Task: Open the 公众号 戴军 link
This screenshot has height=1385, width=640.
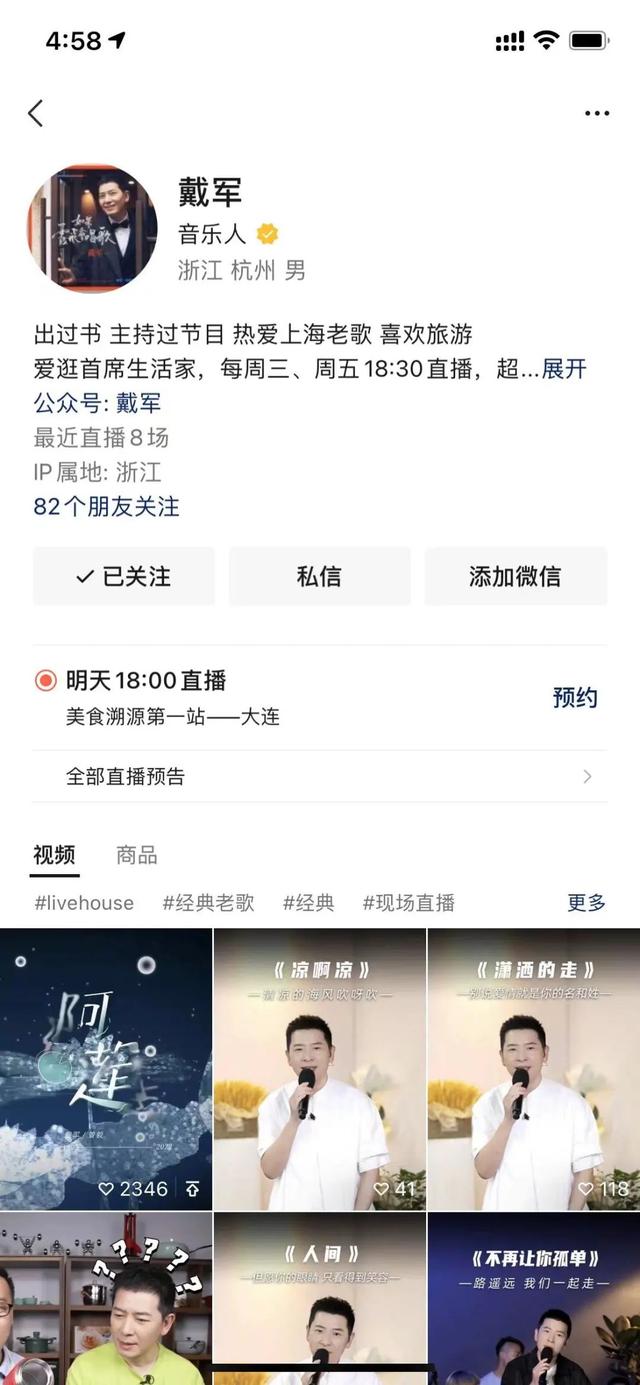Action: tap(138, 403)
